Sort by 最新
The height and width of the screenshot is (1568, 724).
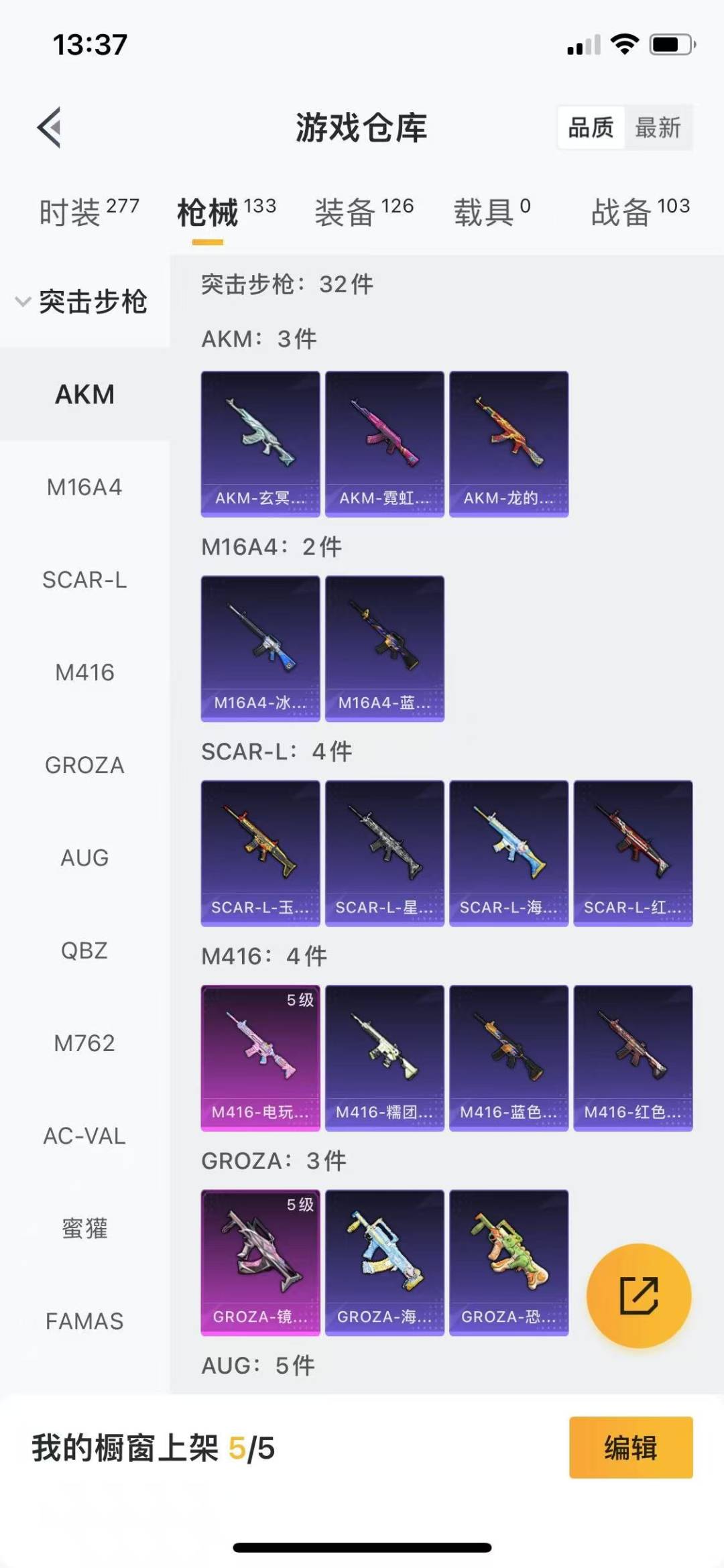[x=658, y=127]
